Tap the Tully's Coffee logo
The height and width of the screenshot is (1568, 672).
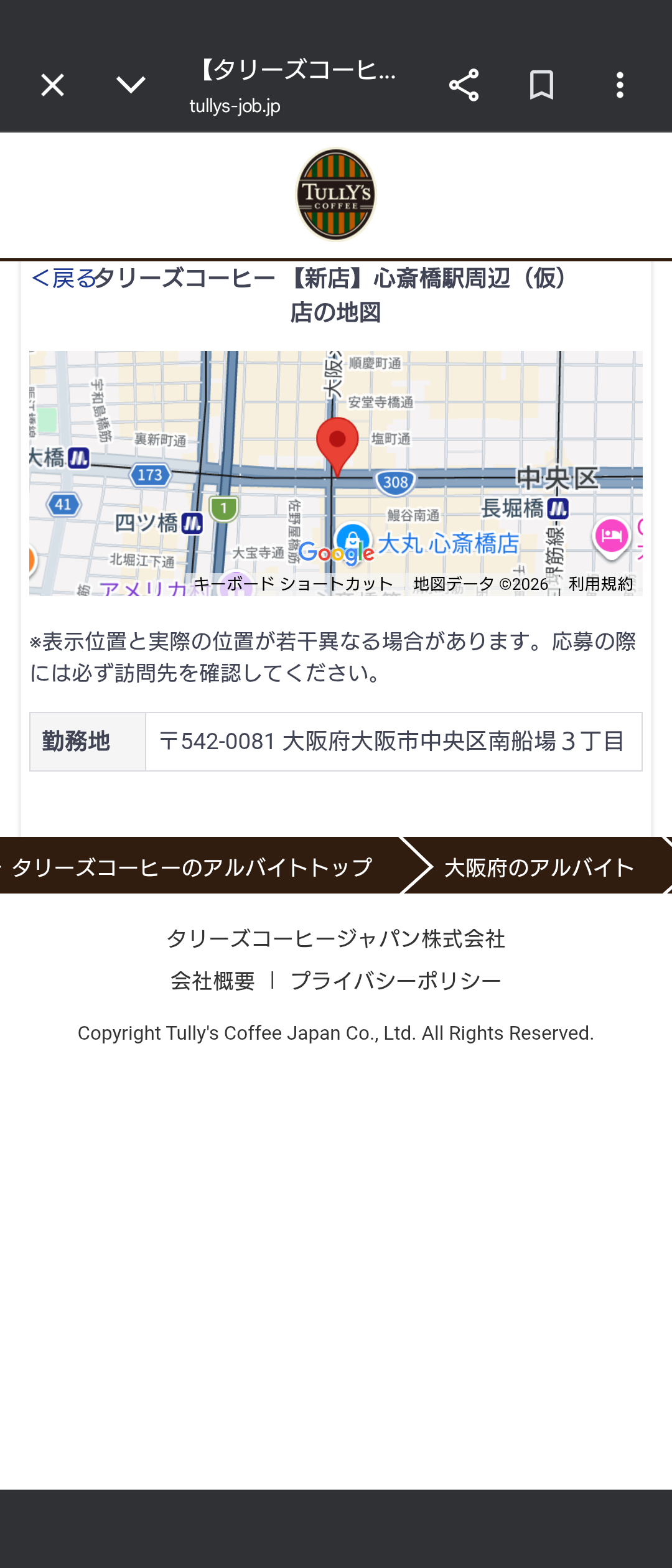point(336,194)
